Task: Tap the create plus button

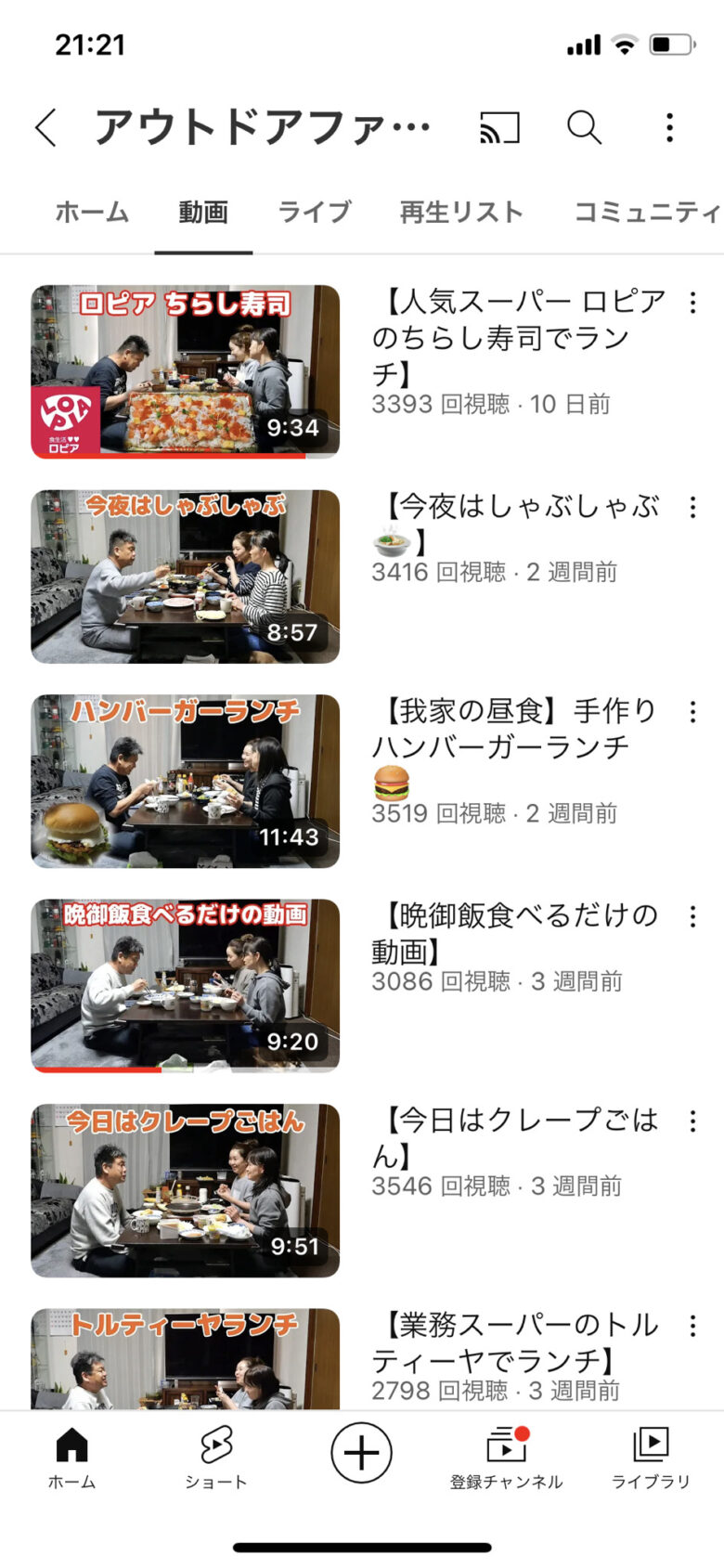Action: coord(361,1452)
